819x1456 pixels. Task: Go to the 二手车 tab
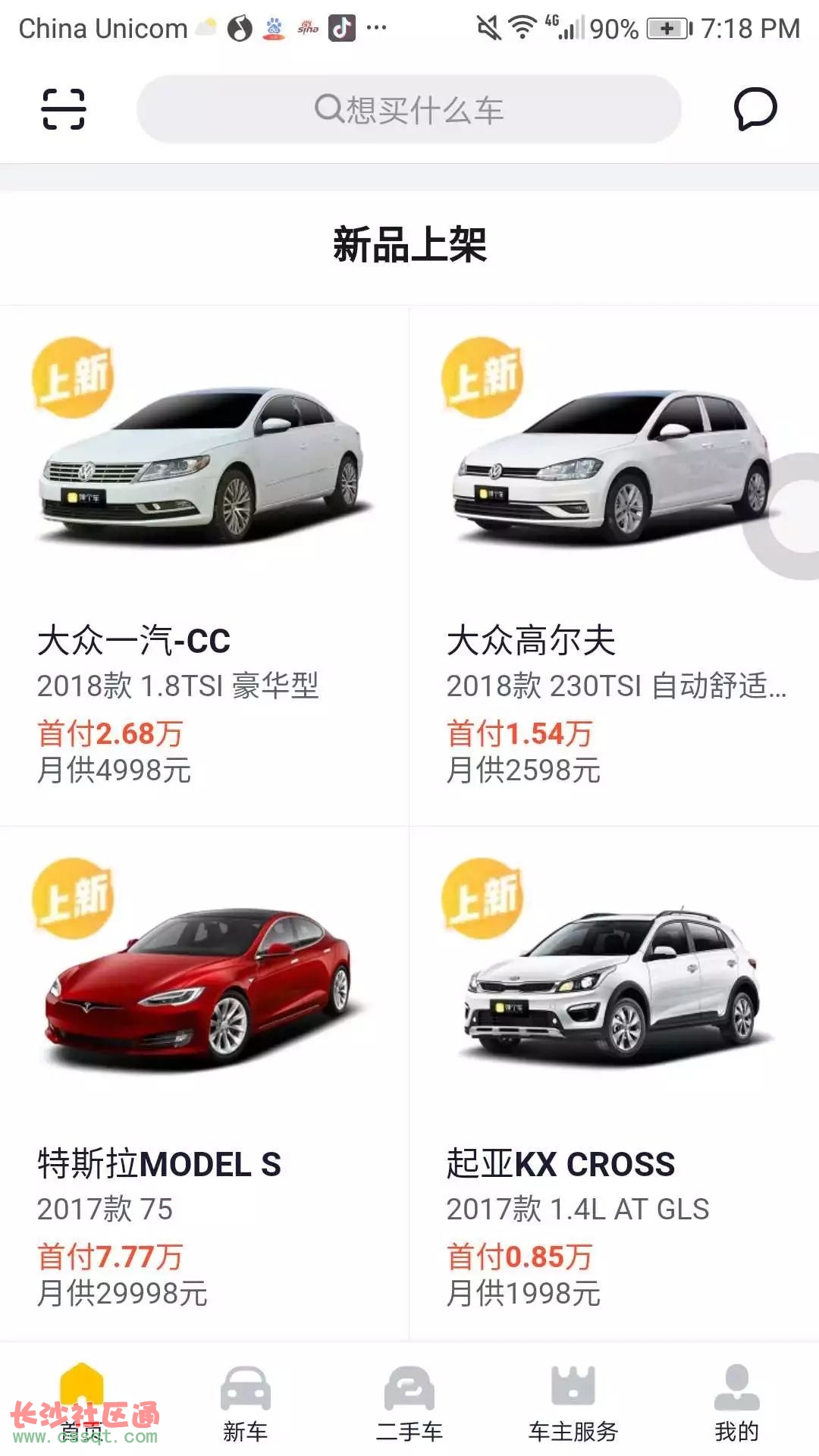[409, 1403]
